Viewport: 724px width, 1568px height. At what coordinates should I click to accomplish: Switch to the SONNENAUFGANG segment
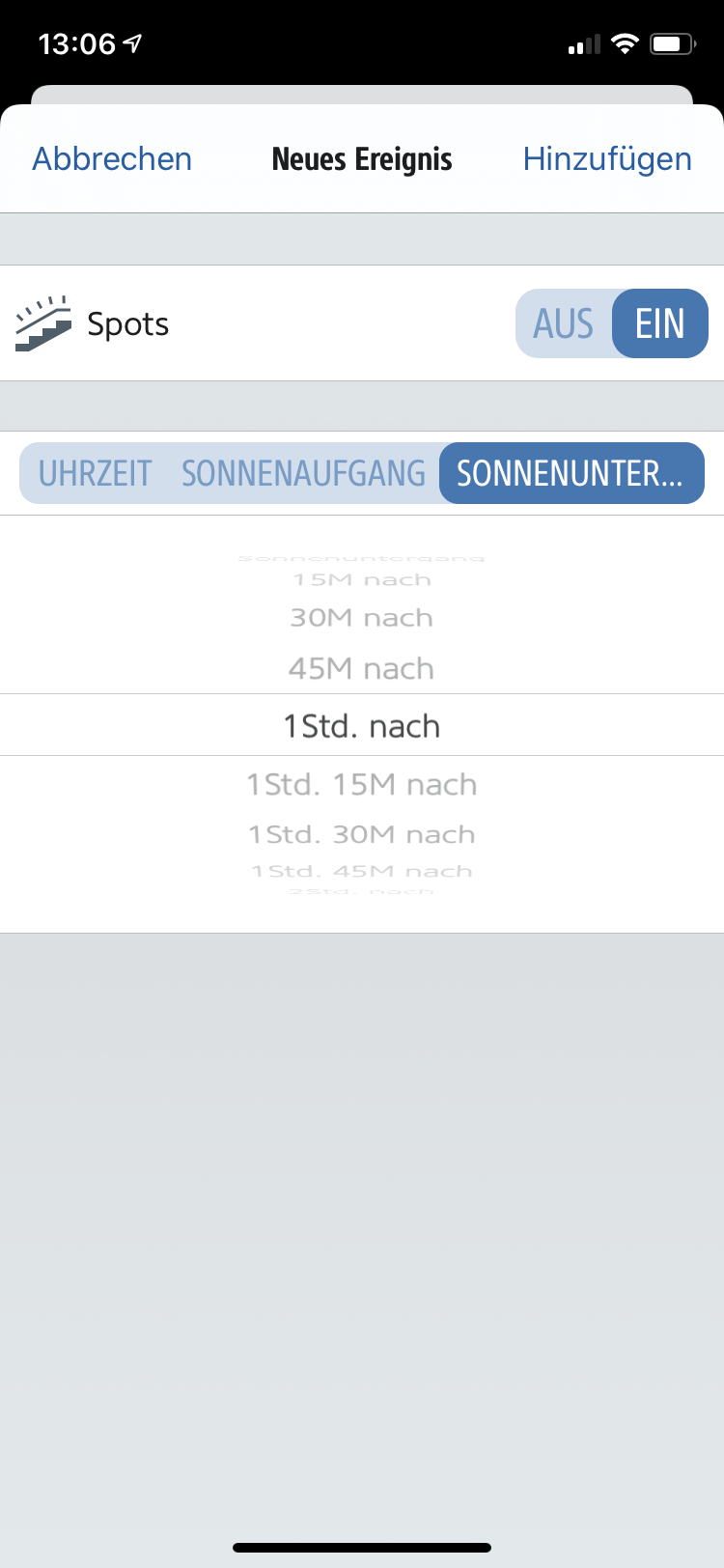pyautogui.click(x=303, y=473)
